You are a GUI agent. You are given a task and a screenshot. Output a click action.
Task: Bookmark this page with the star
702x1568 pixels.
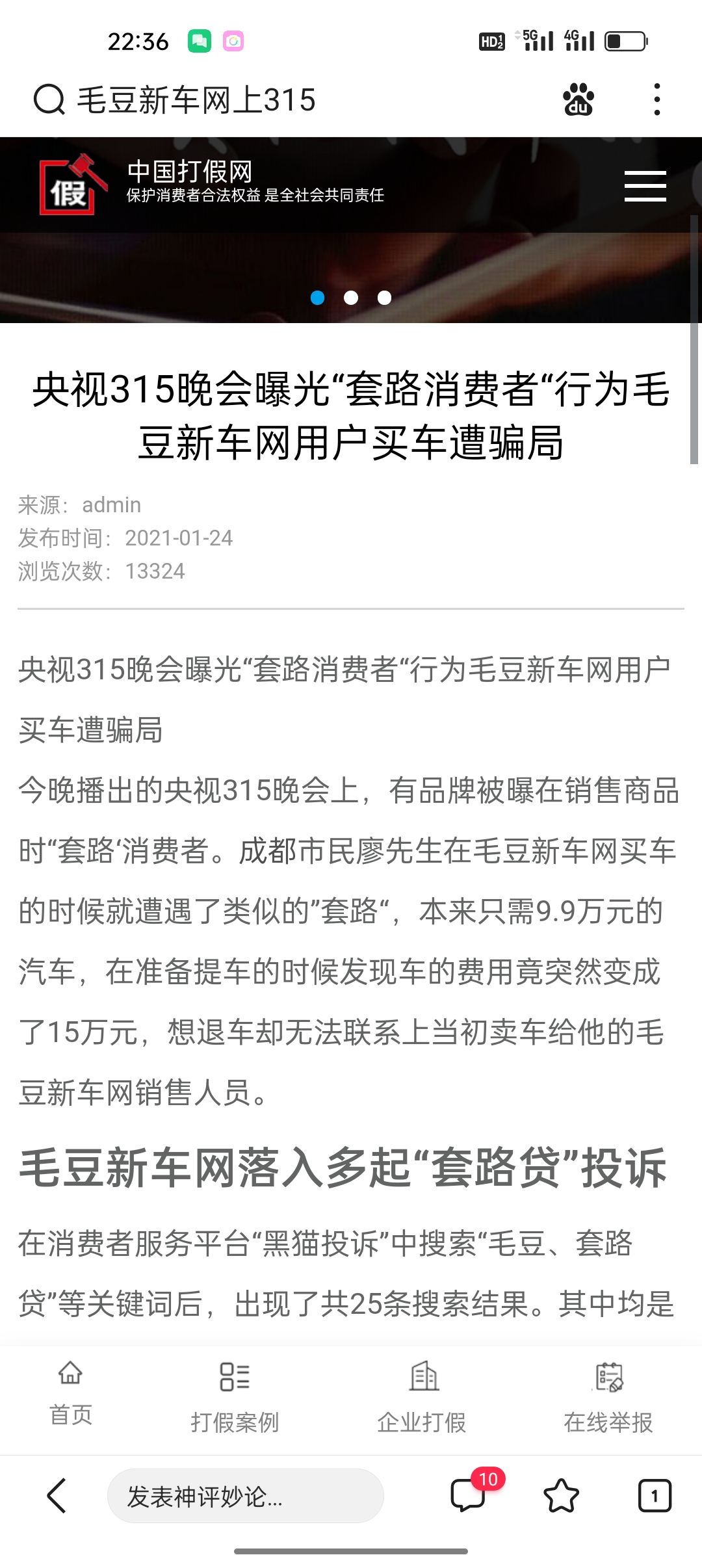[561, 1495]
